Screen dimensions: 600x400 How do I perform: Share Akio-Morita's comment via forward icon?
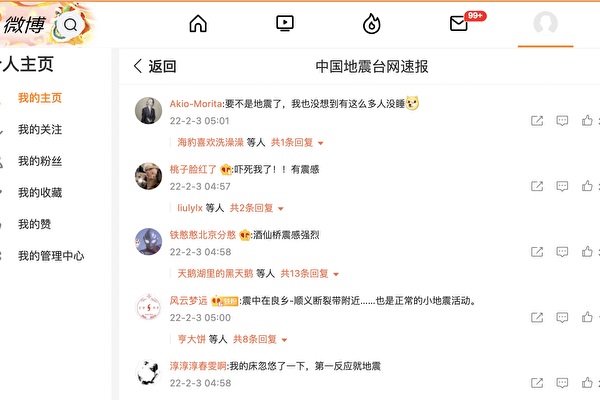click(x=537, y=121)
